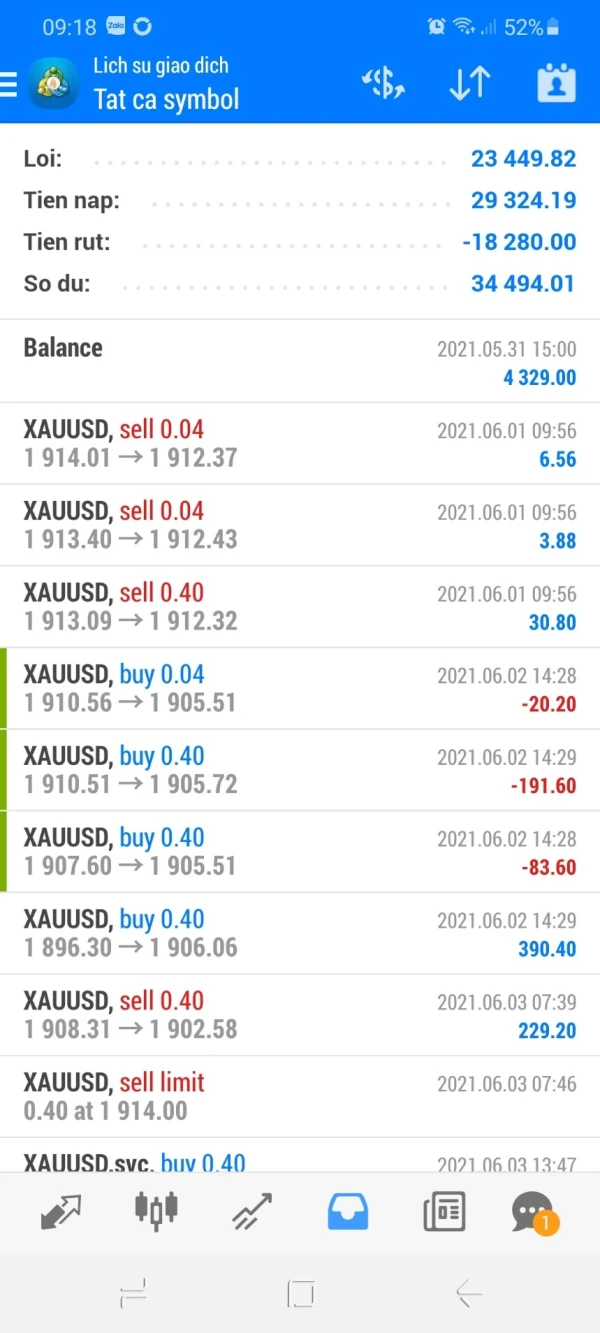Open the buy 0.40 trade losing -191.60
The image size is (600, 1333).
pyautogui.click(x=300, y=770)
